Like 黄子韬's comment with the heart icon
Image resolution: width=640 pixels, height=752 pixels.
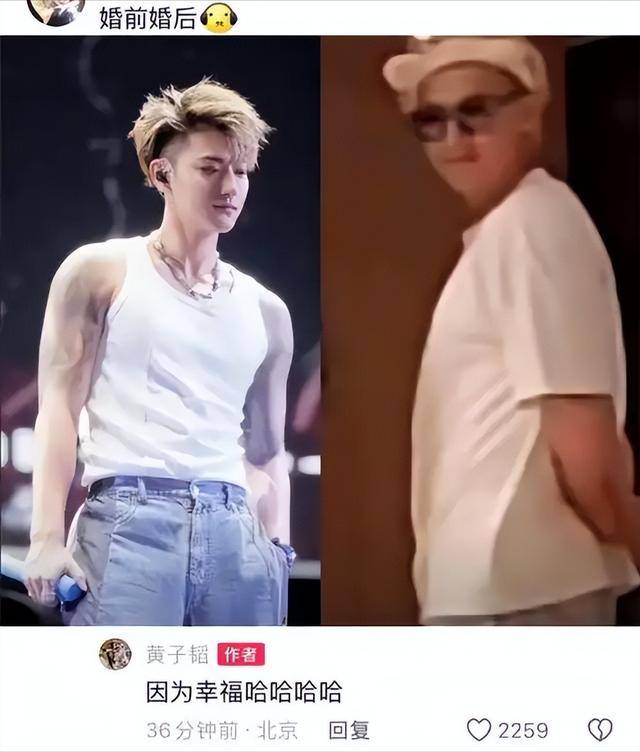[482, 730]
